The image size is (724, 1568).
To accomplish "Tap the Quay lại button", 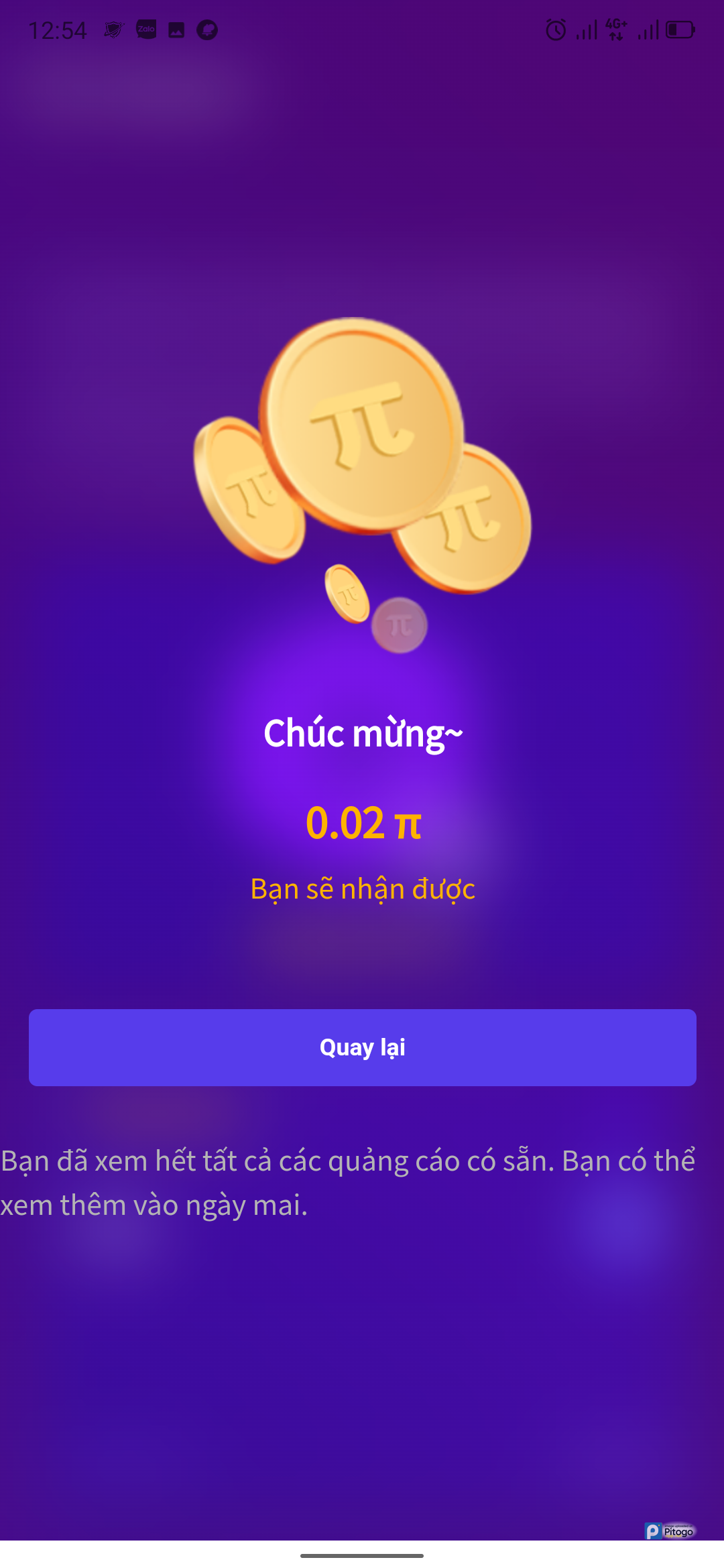I will 362,1047.
